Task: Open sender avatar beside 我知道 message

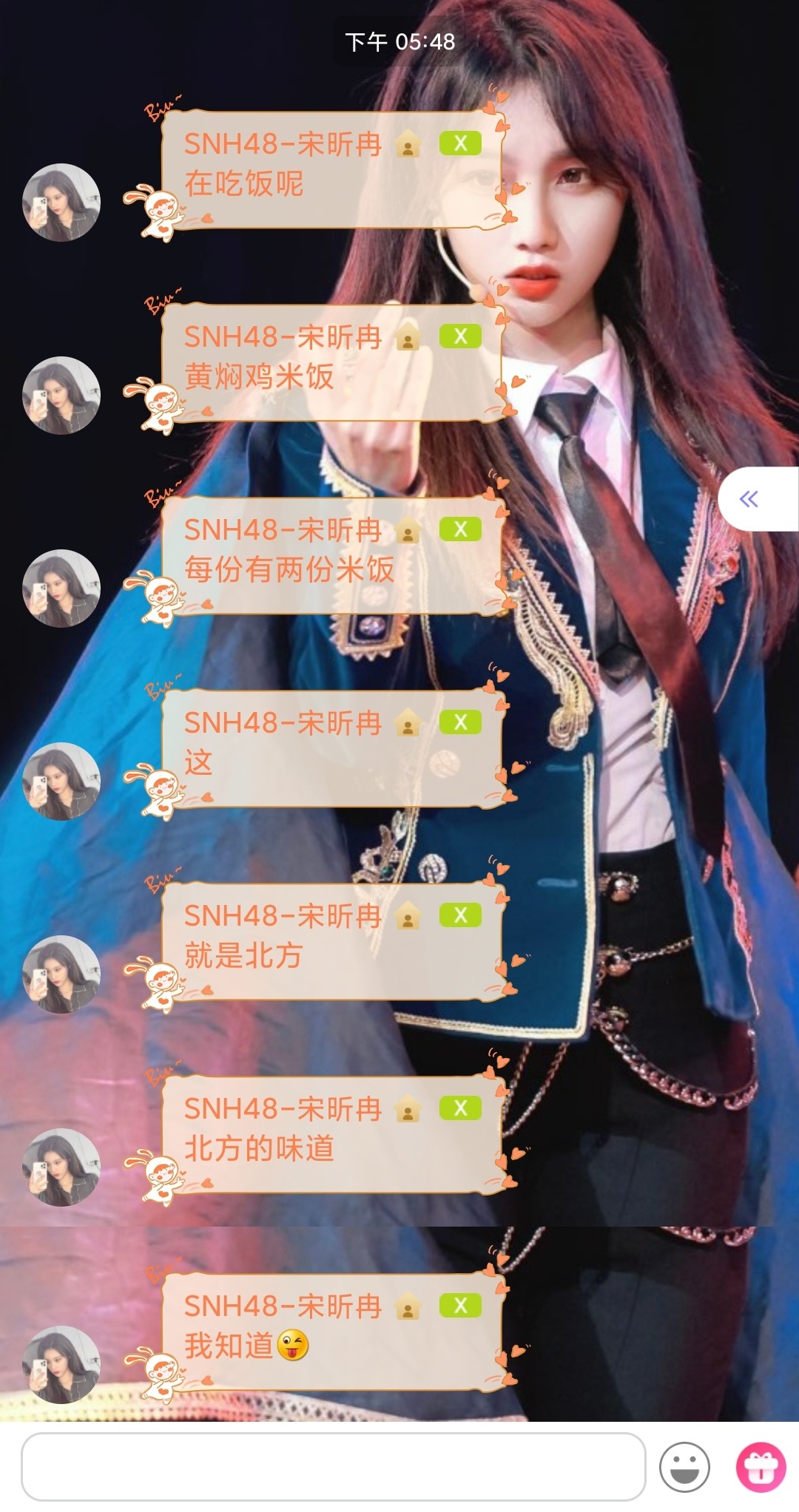Action: pos(61,1364)
